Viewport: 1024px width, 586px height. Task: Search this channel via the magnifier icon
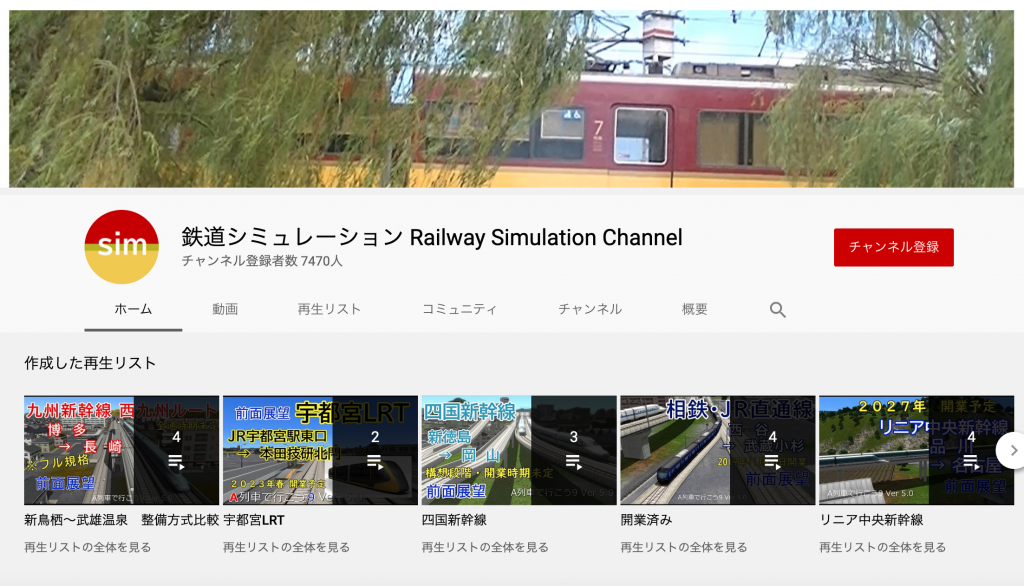[x=777, y=310]
